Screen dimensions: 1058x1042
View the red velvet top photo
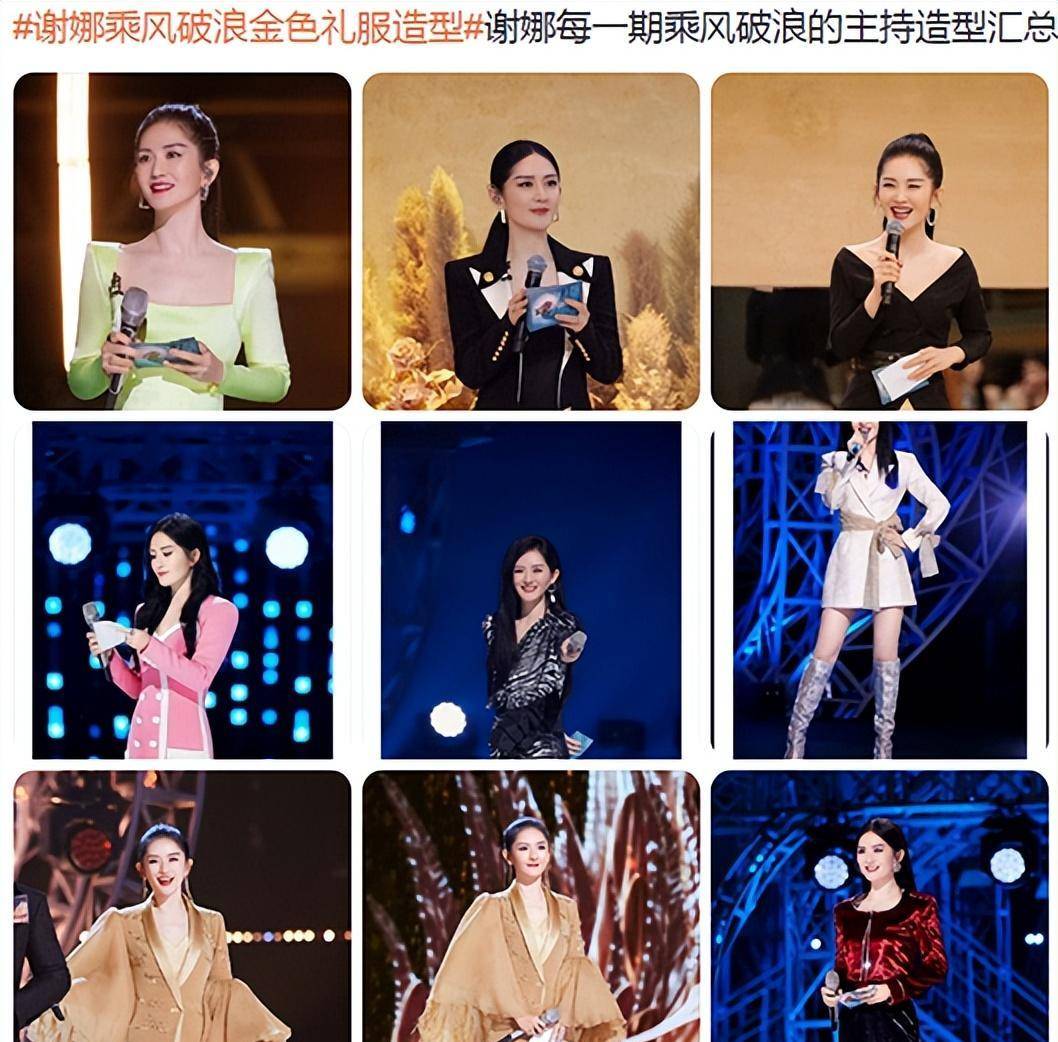[x=879, y=906]
